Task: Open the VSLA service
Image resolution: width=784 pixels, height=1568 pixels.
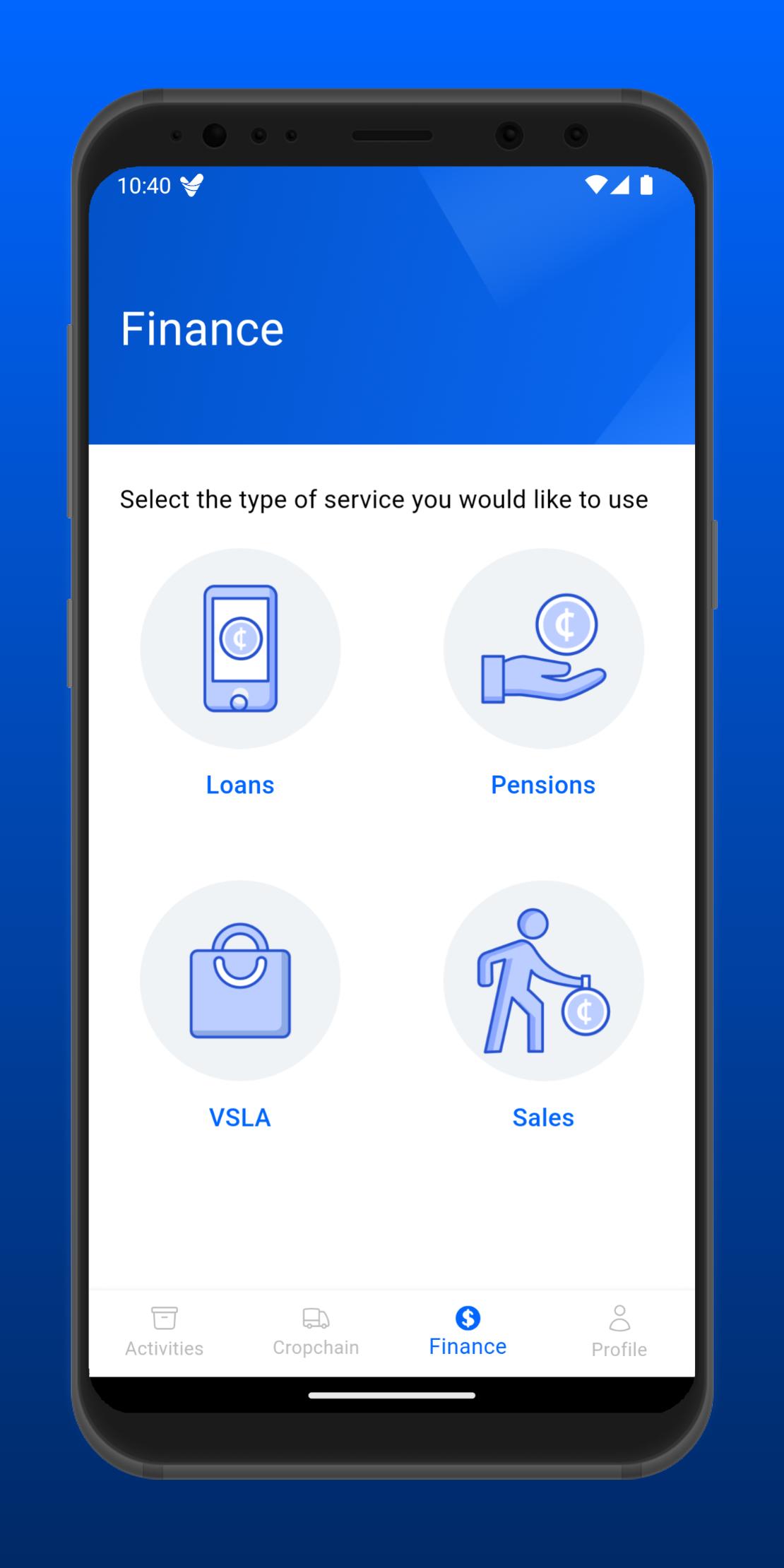Action: 240,980
